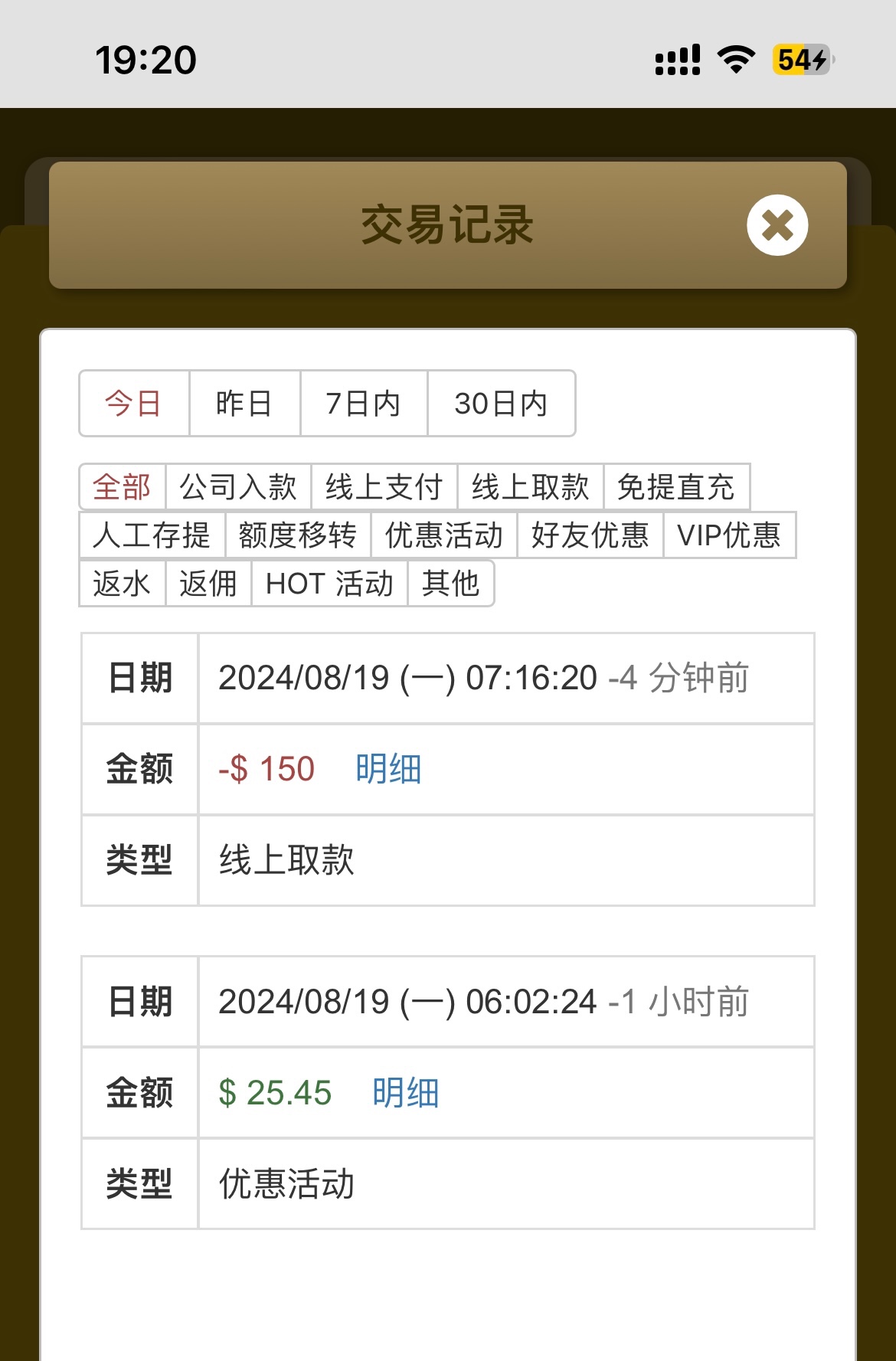896x1361 pixels.
Task: Filter by 返水
Action: tap(122, 584)
